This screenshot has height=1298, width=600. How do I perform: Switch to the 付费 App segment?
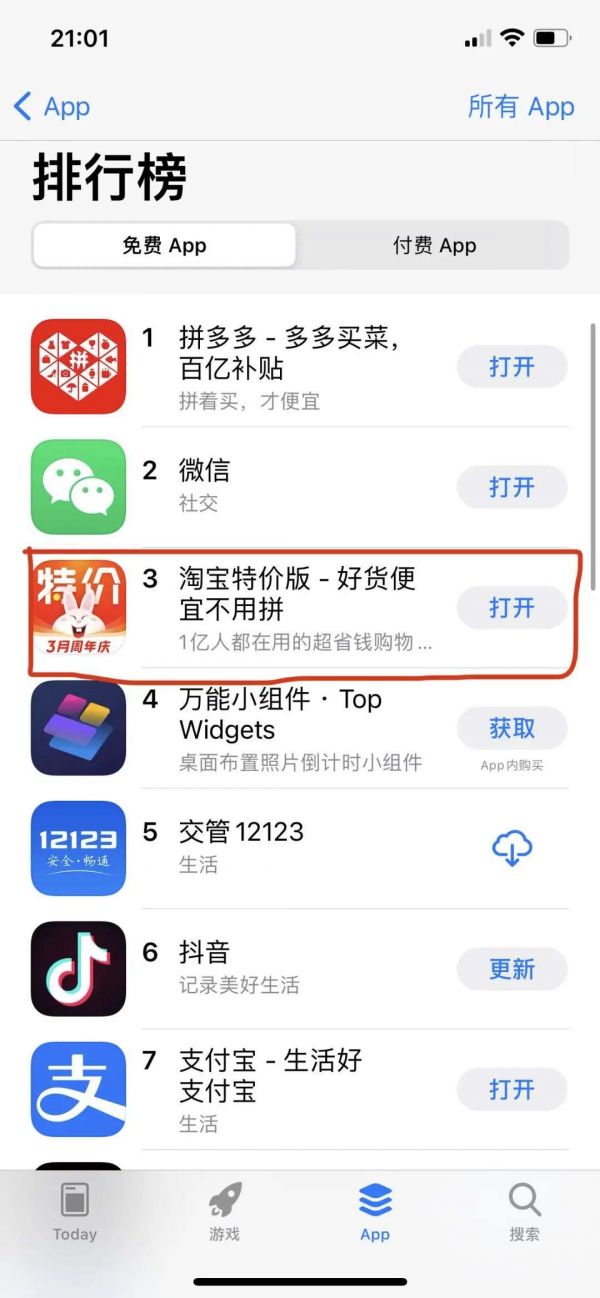click(434, 245)
